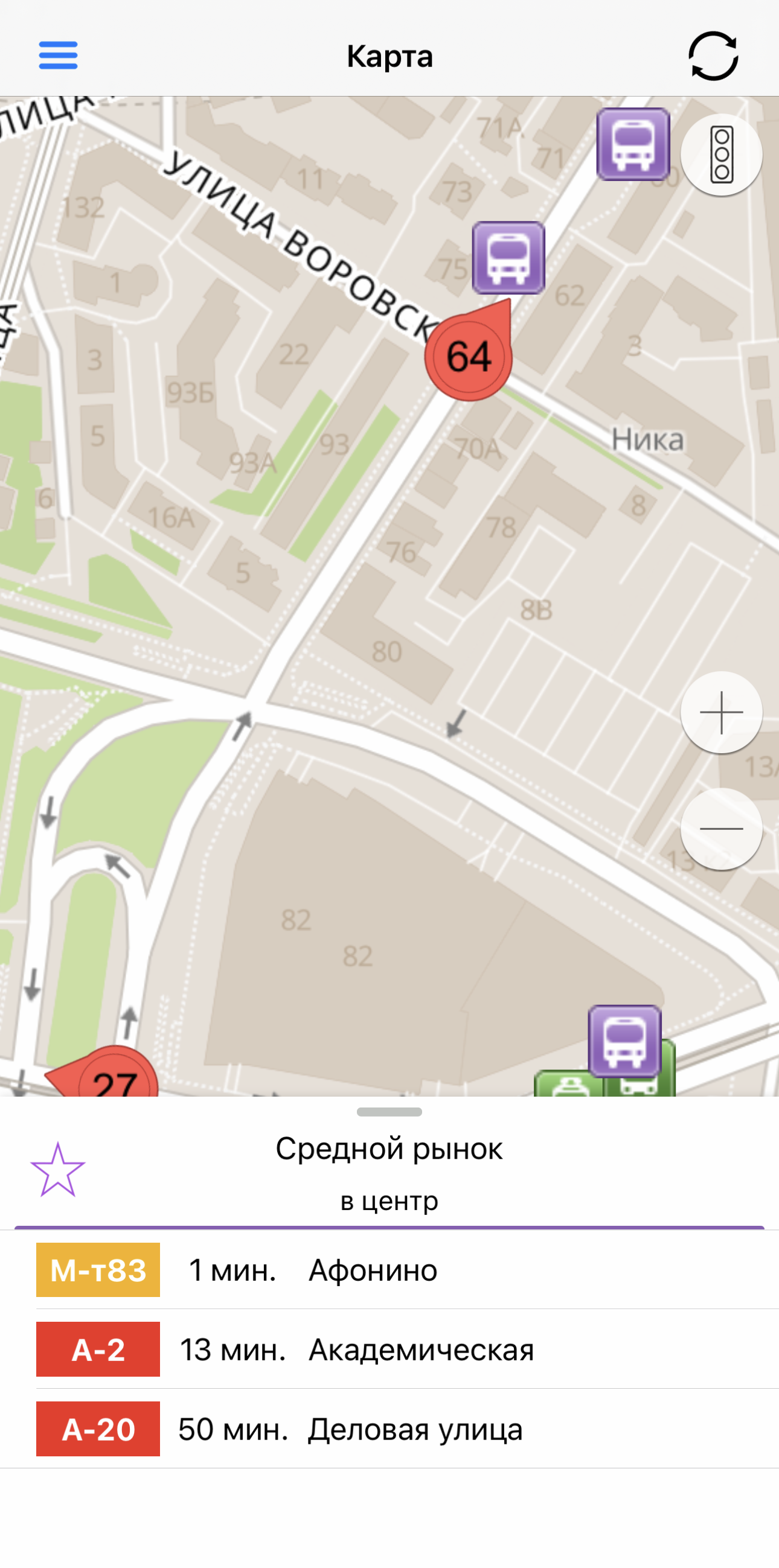This screenshot has height=1568, width=779.
Task: Zoom out on the map
Action: point(721,829)
